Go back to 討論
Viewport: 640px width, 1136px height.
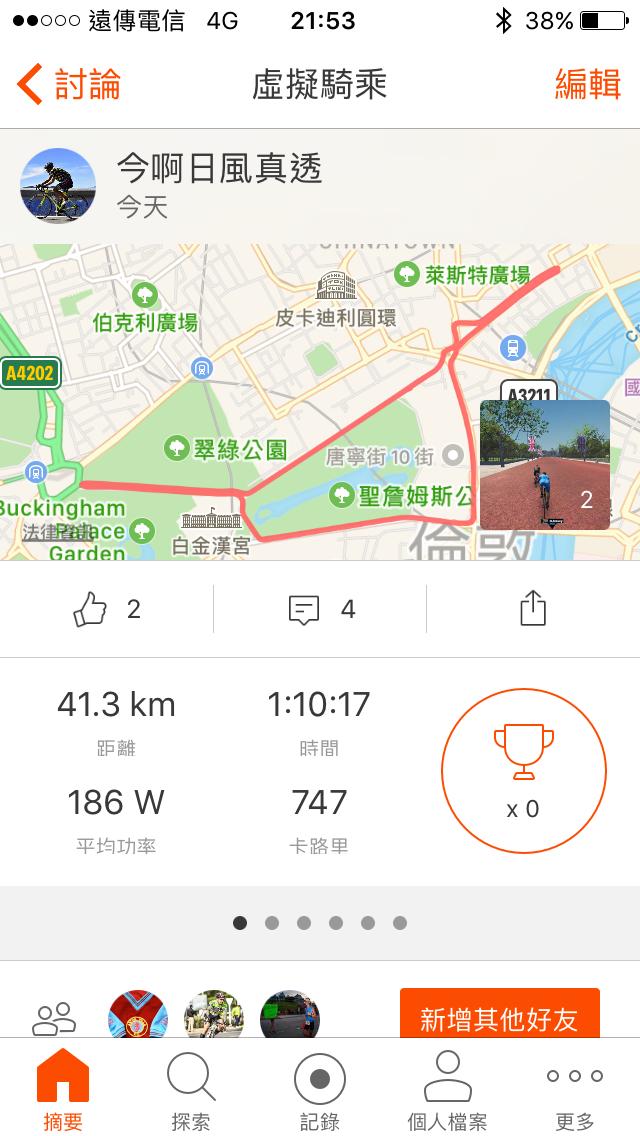click(x=68, y=85)
